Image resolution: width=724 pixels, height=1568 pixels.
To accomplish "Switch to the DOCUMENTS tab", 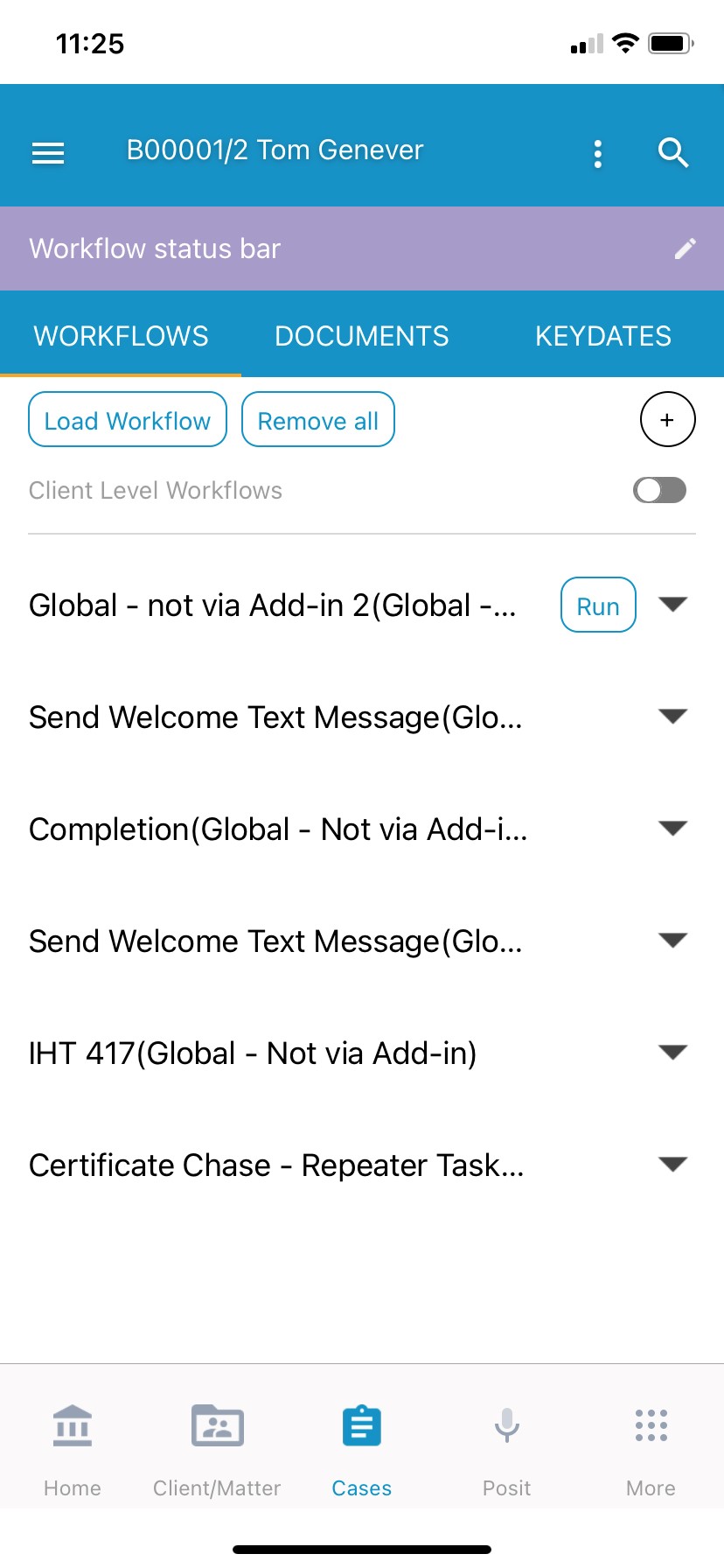I will (x=361, y=335).
